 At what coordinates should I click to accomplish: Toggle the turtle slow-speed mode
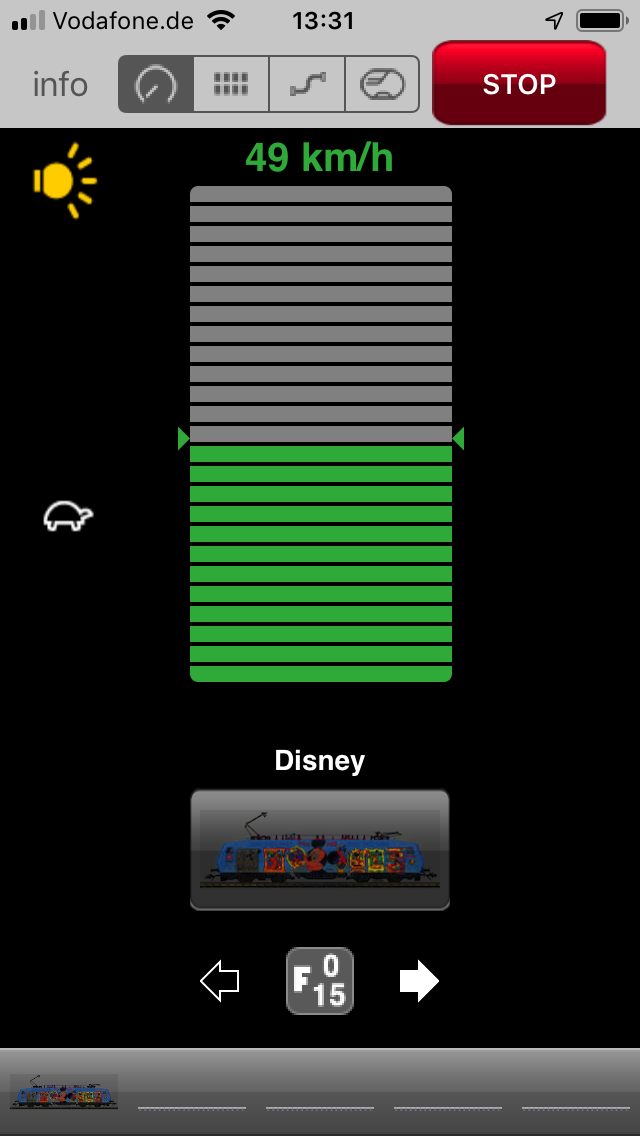pyautogui.click(x=67, y=516)
